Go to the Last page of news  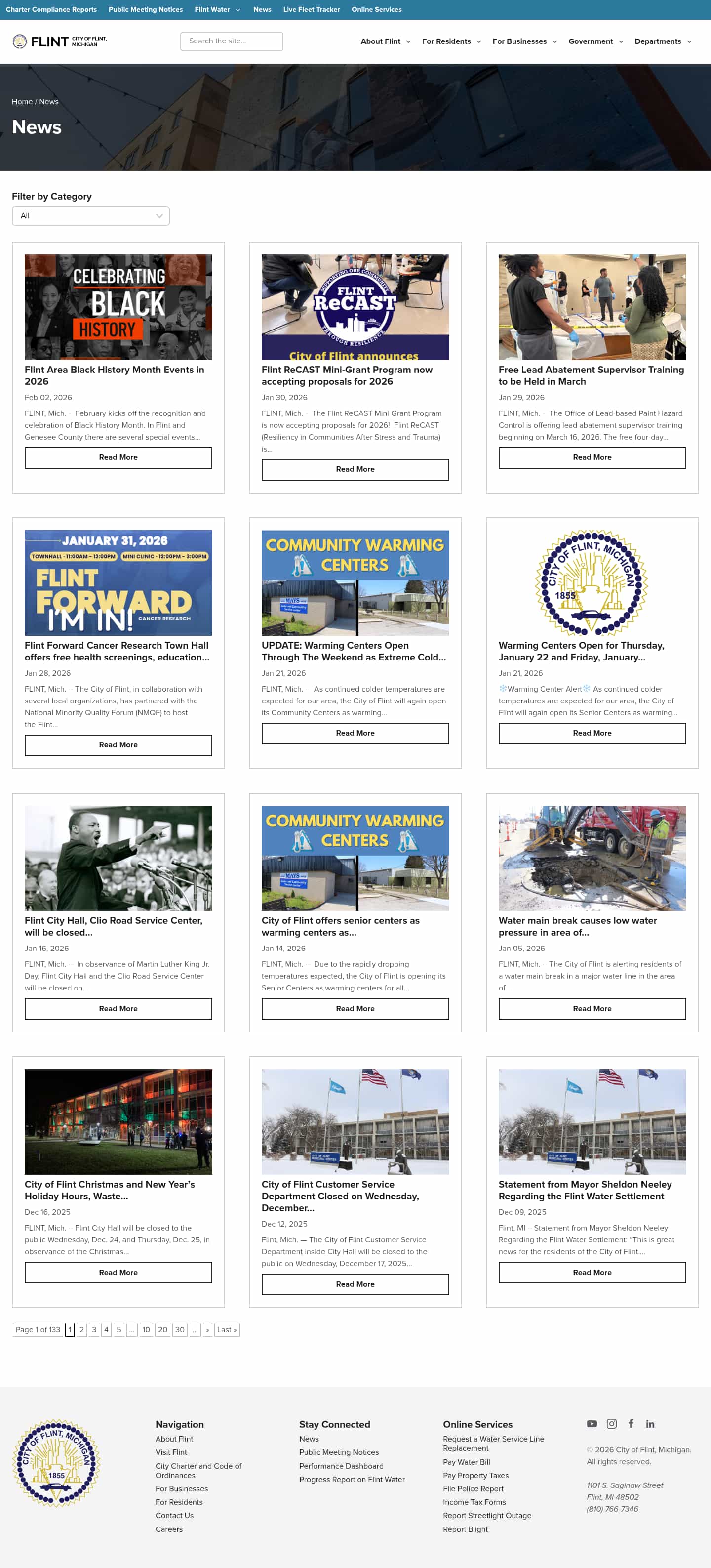click(226, 1330)
